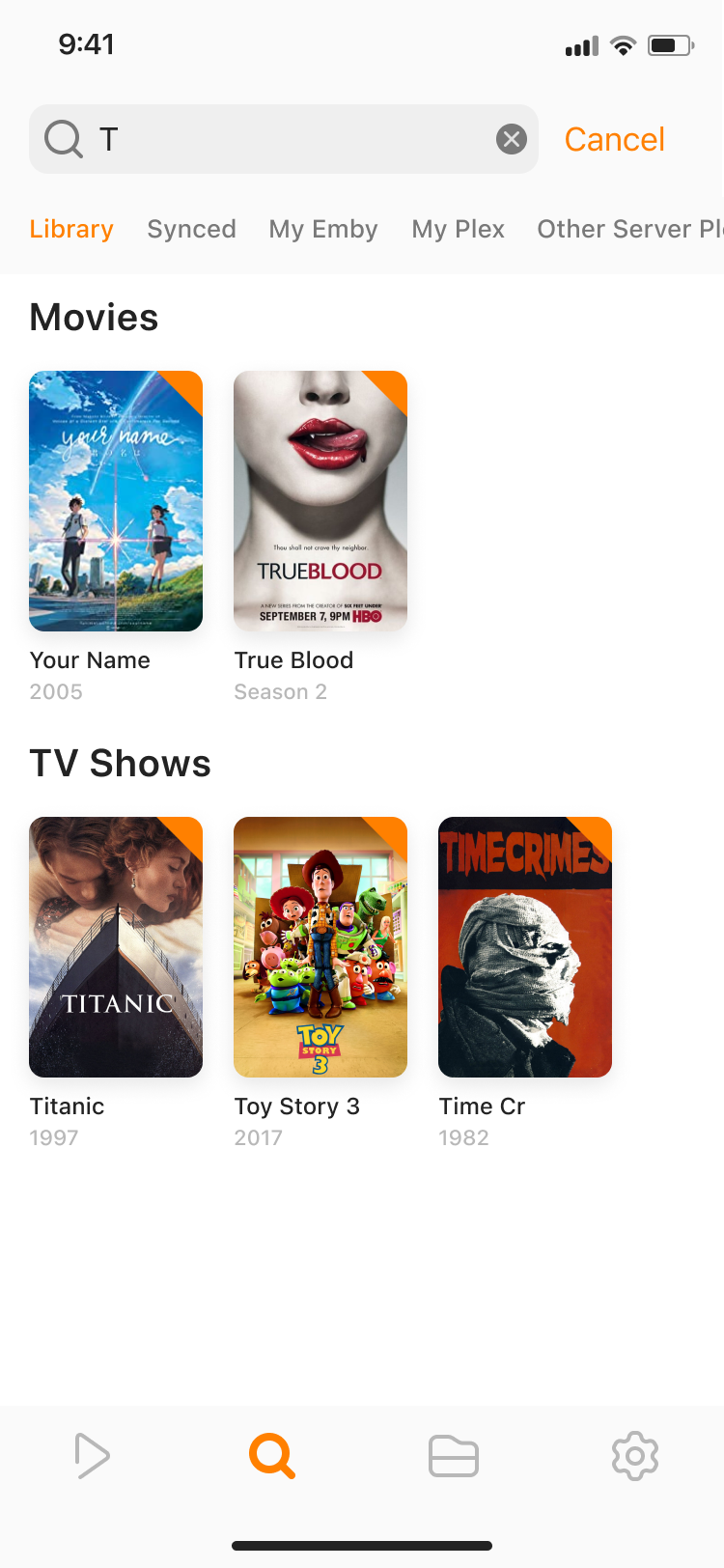Open the settings gear tab
This screenshot has height=1568, width=724.
(x=634, y=1456)
